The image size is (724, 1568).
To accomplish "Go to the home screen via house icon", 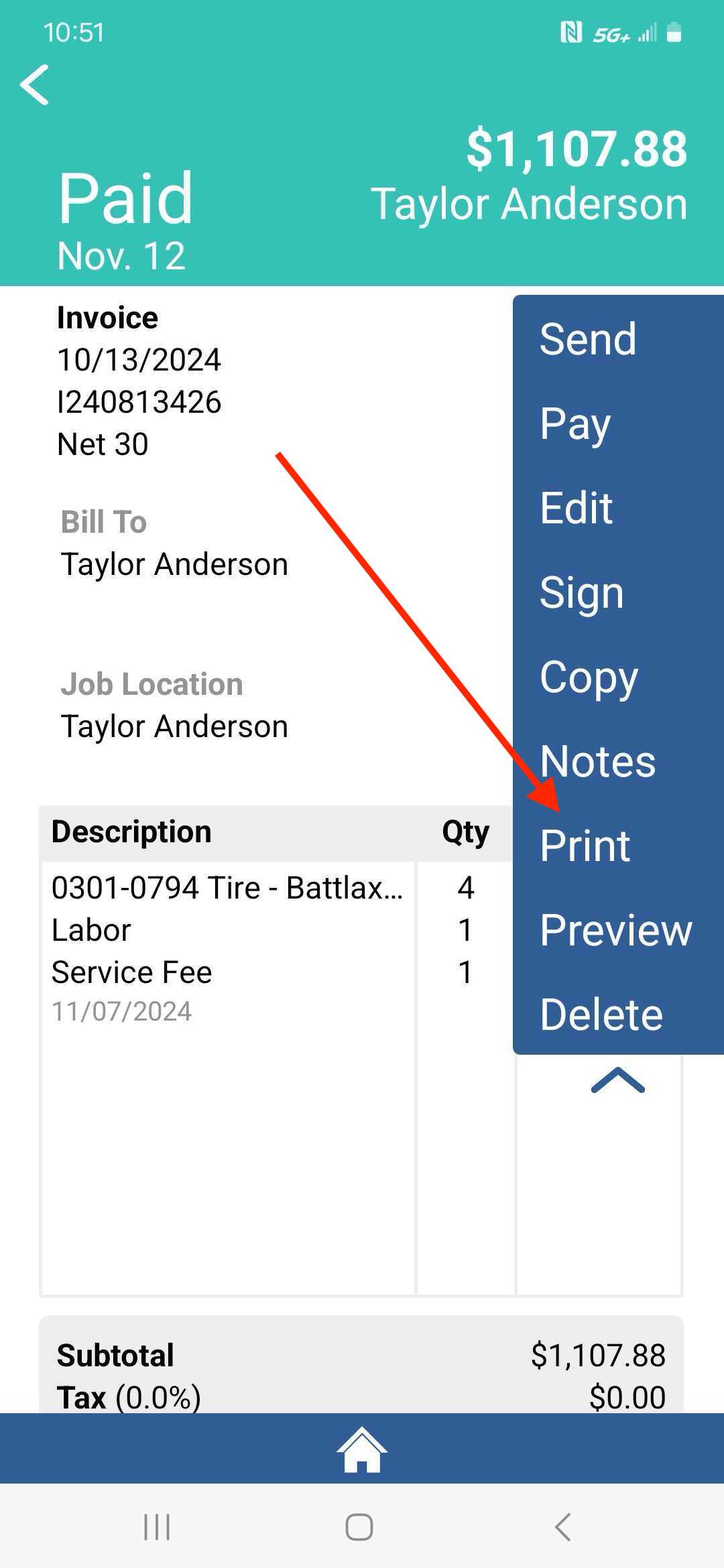I will pyautogui.click(x=362, y=1449).
